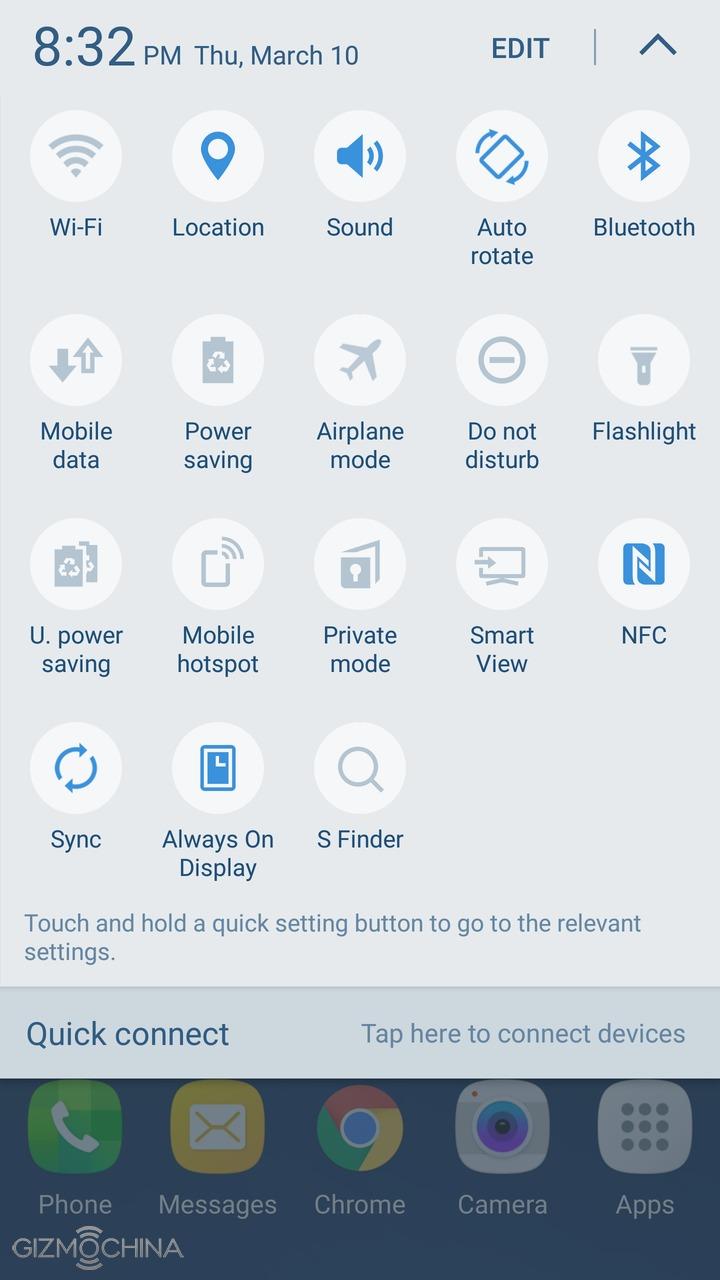Image resolution: width=720 pixels, height=1280 pixels.
Task: Switch the Sound mode
Action: (360, 157)
